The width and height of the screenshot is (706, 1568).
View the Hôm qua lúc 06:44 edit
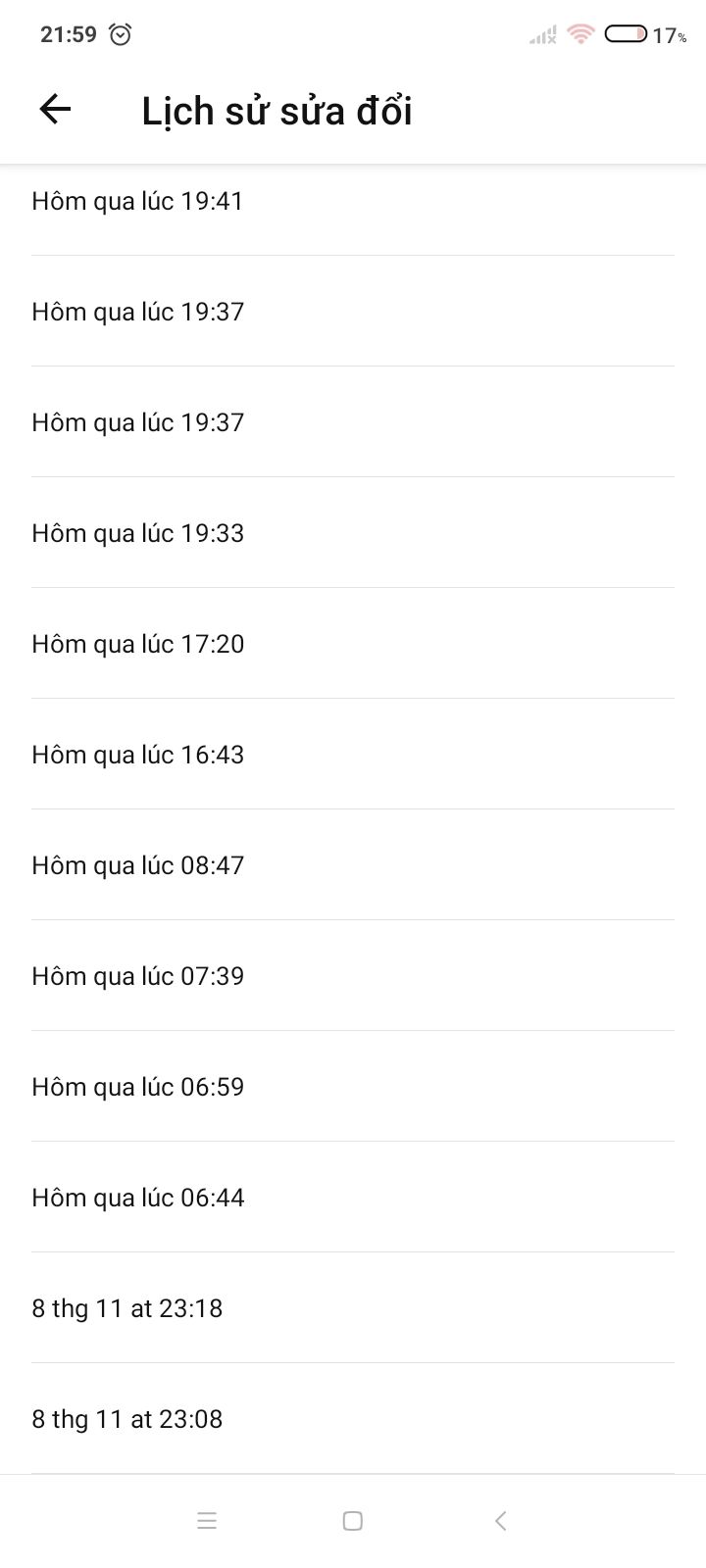pos(137,1198)
